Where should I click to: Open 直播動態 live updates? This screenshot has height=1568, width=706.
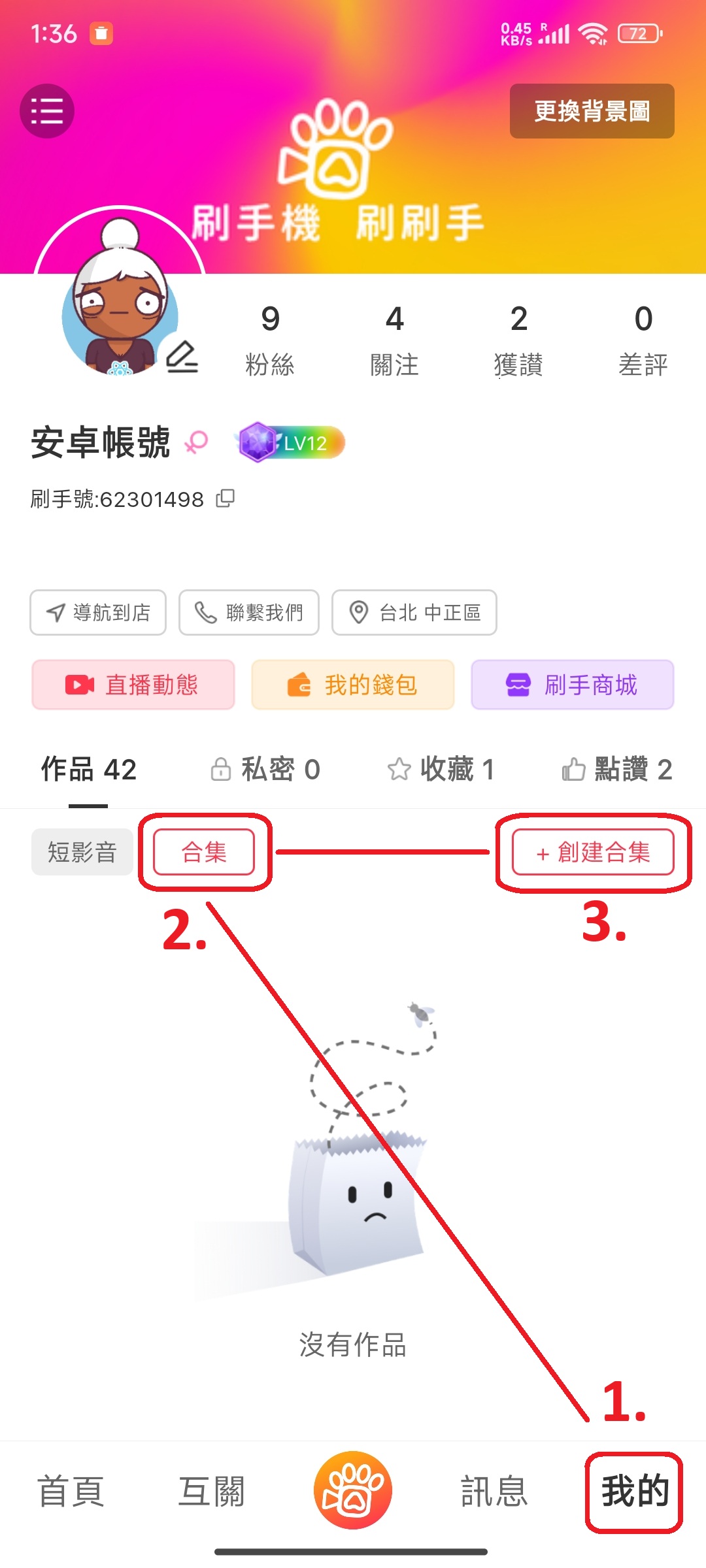[x=133, y=685]
